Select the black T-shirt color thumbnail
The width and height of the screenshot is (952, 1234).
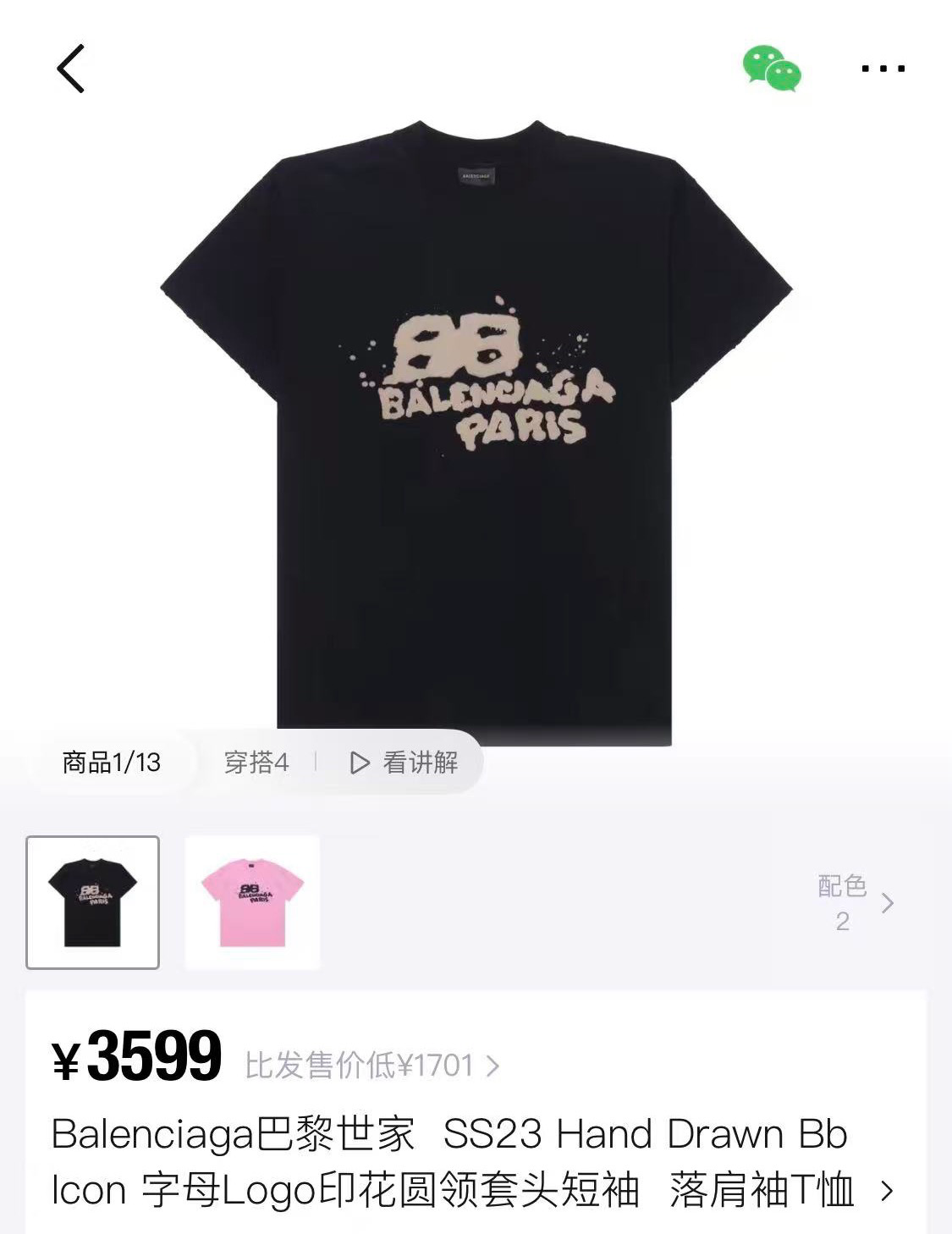(93, 902)
